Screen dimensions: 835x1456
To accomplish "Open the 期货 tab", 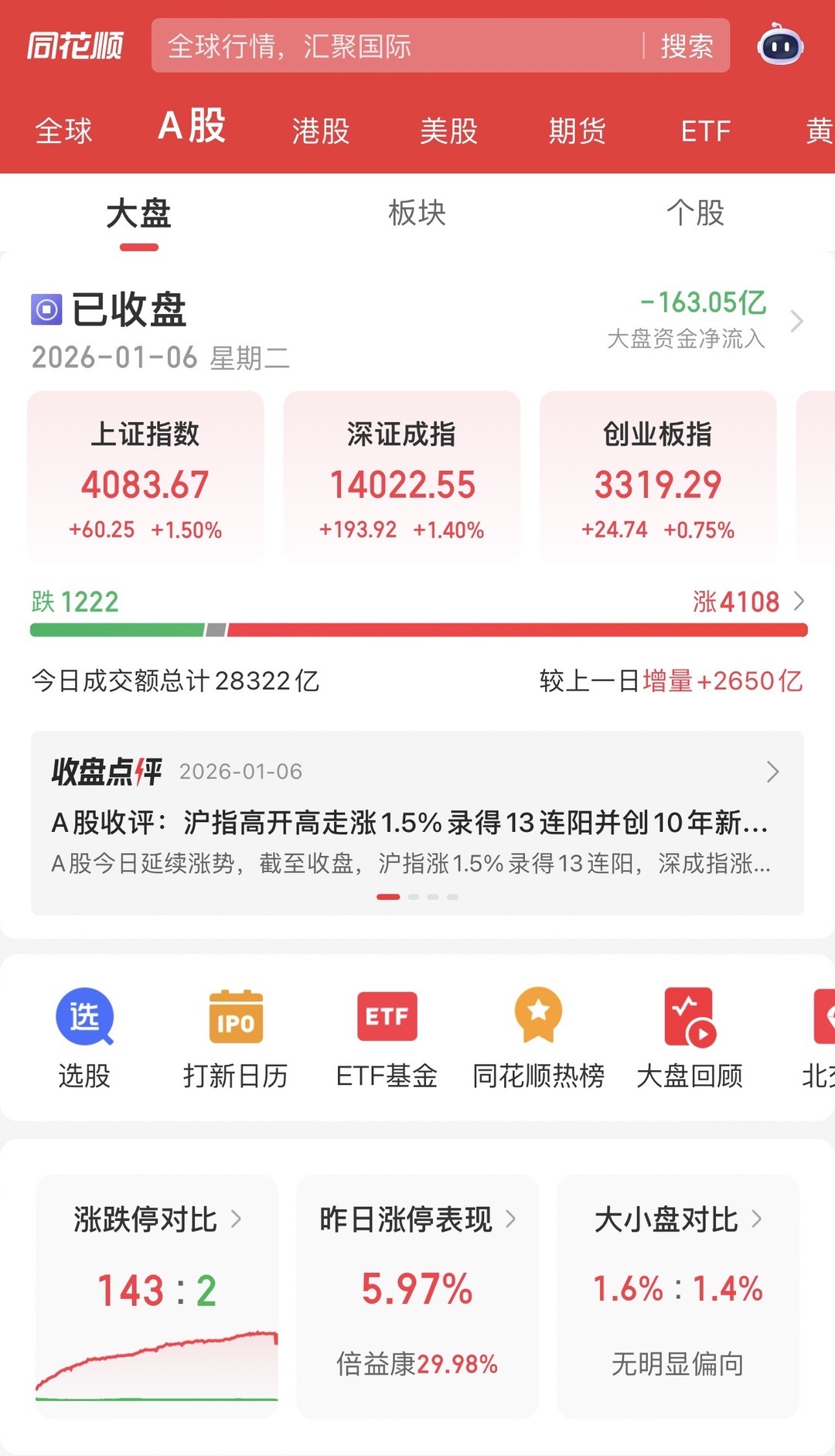I will [x=577, y=131].
